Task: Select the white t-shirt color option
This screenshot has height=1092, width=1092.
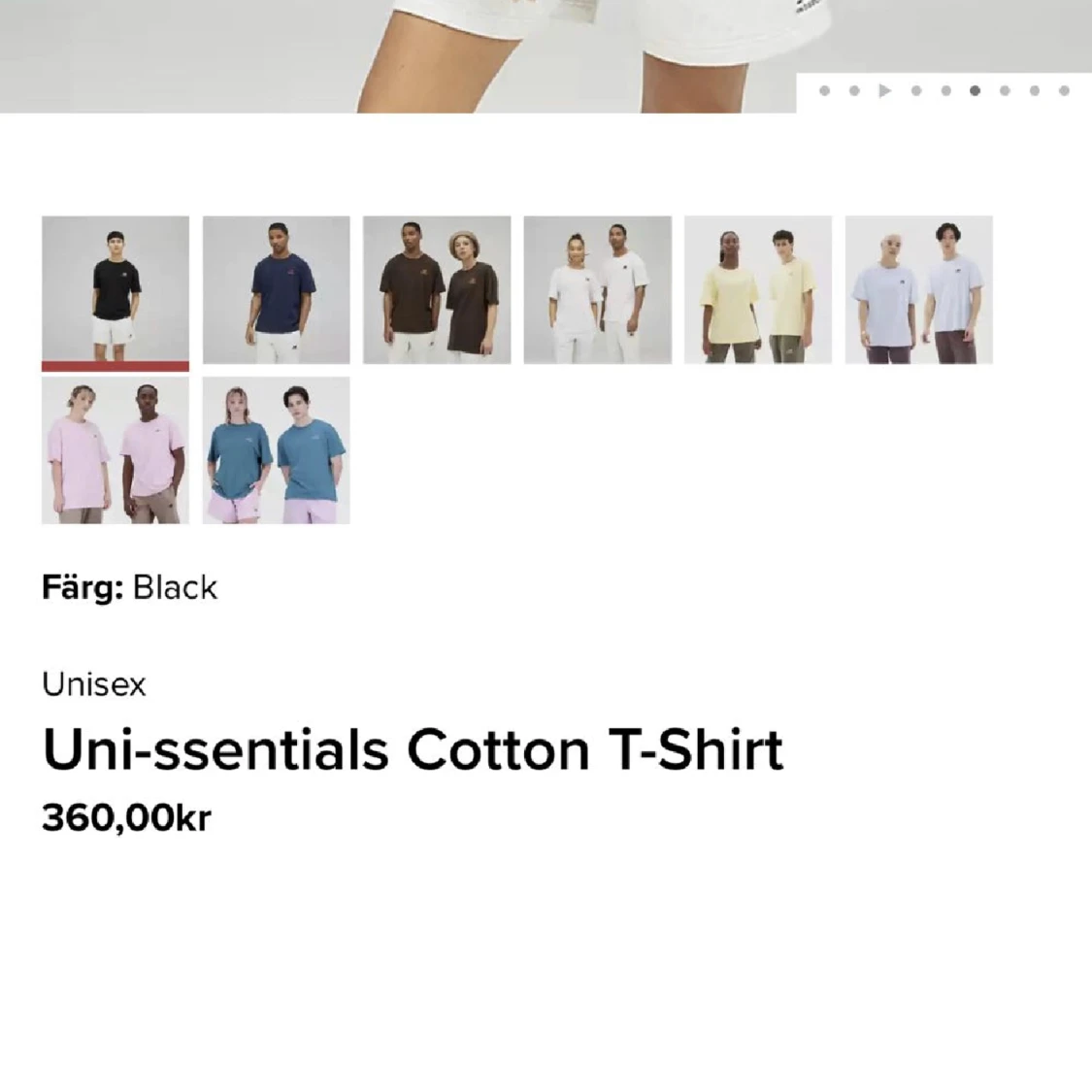Action: coord(598,289)
